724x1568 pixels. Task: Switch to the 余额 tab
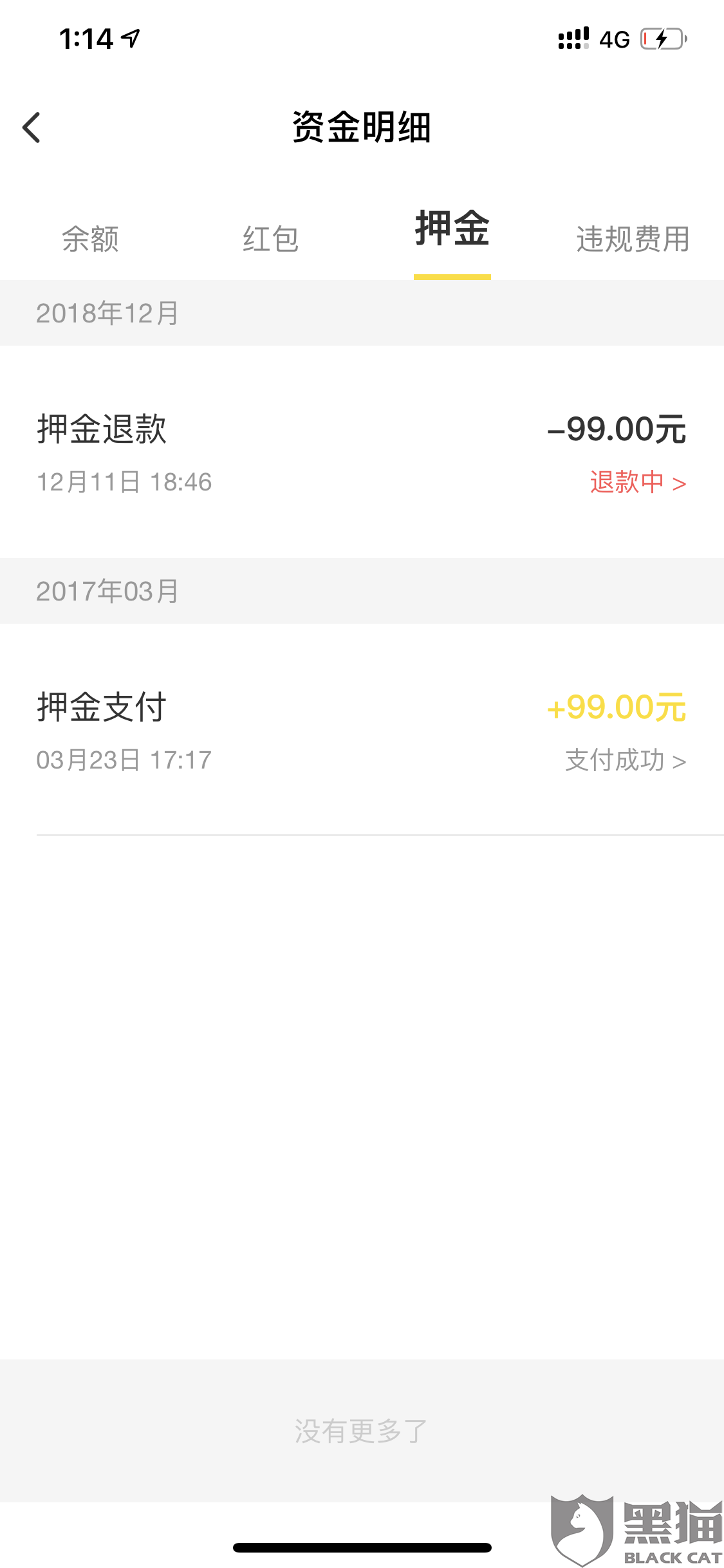pos(90,239)
